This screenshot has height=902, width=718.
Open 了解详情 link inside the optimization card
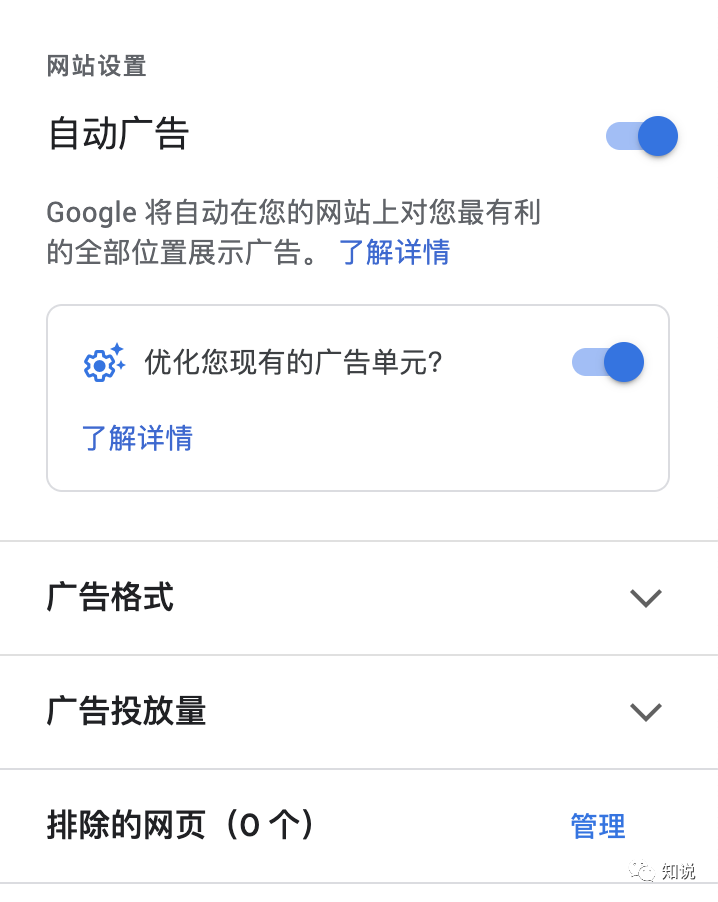[x=137, y=438]
